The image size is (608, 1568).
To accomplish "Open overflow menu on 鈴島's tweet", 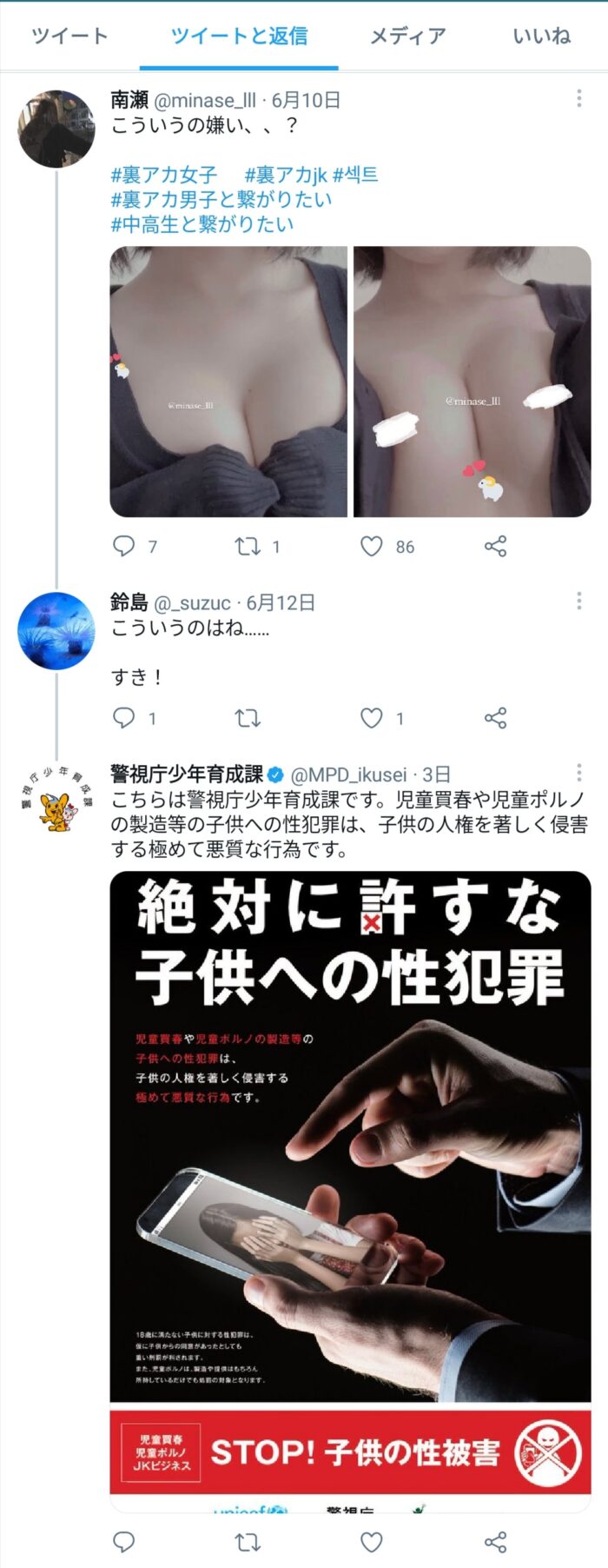I will coord(578,601).
